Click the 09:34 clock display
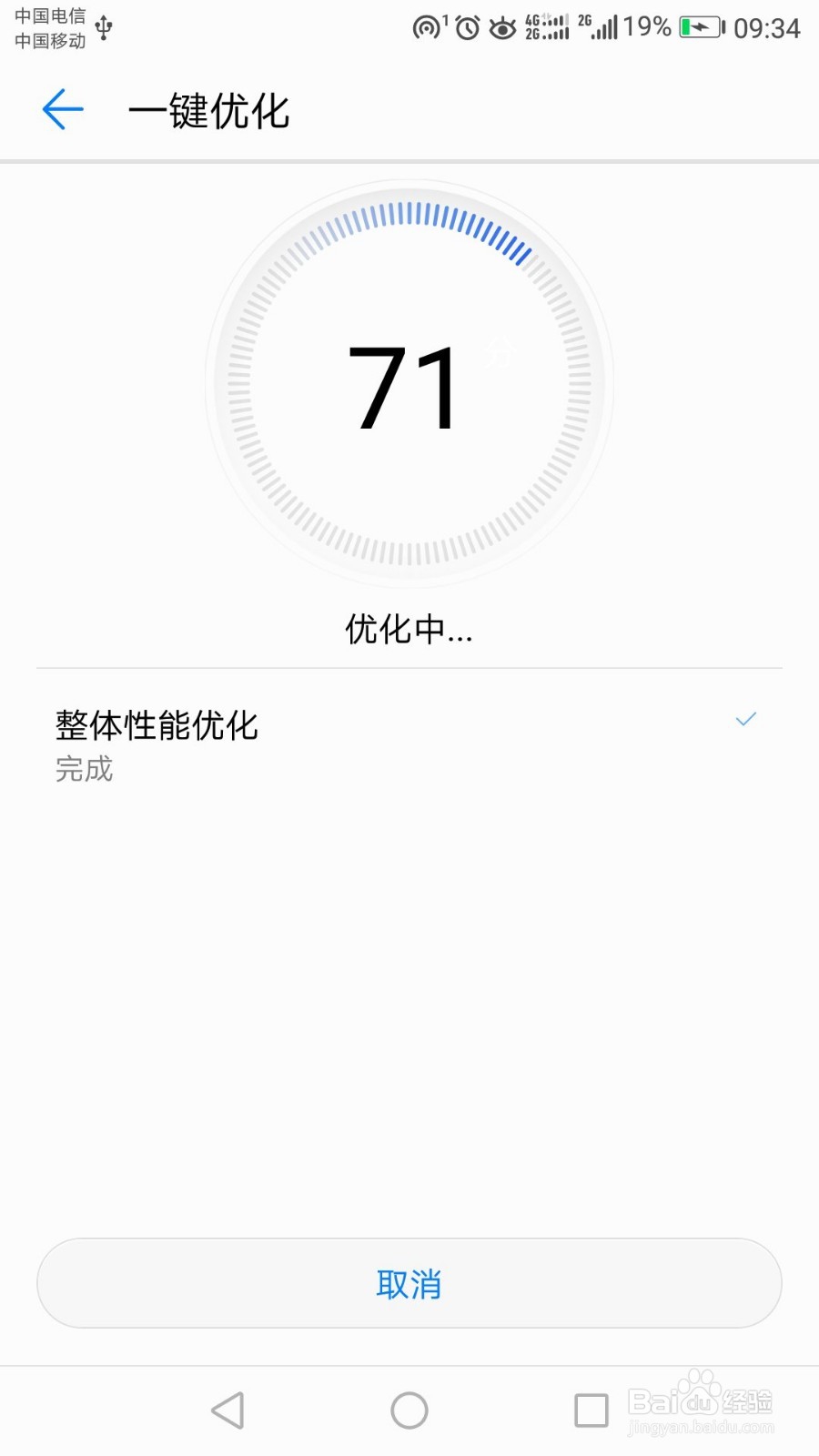 (x=769, y=28)
